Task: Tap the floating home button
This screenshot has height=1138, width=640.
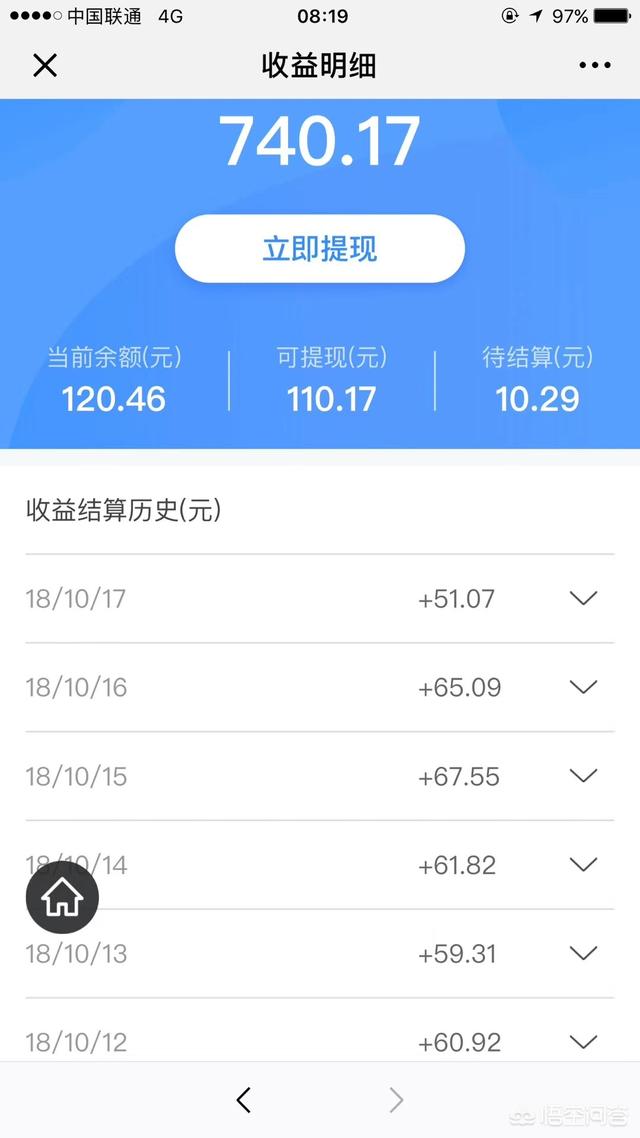Action: tap(62, 897)
